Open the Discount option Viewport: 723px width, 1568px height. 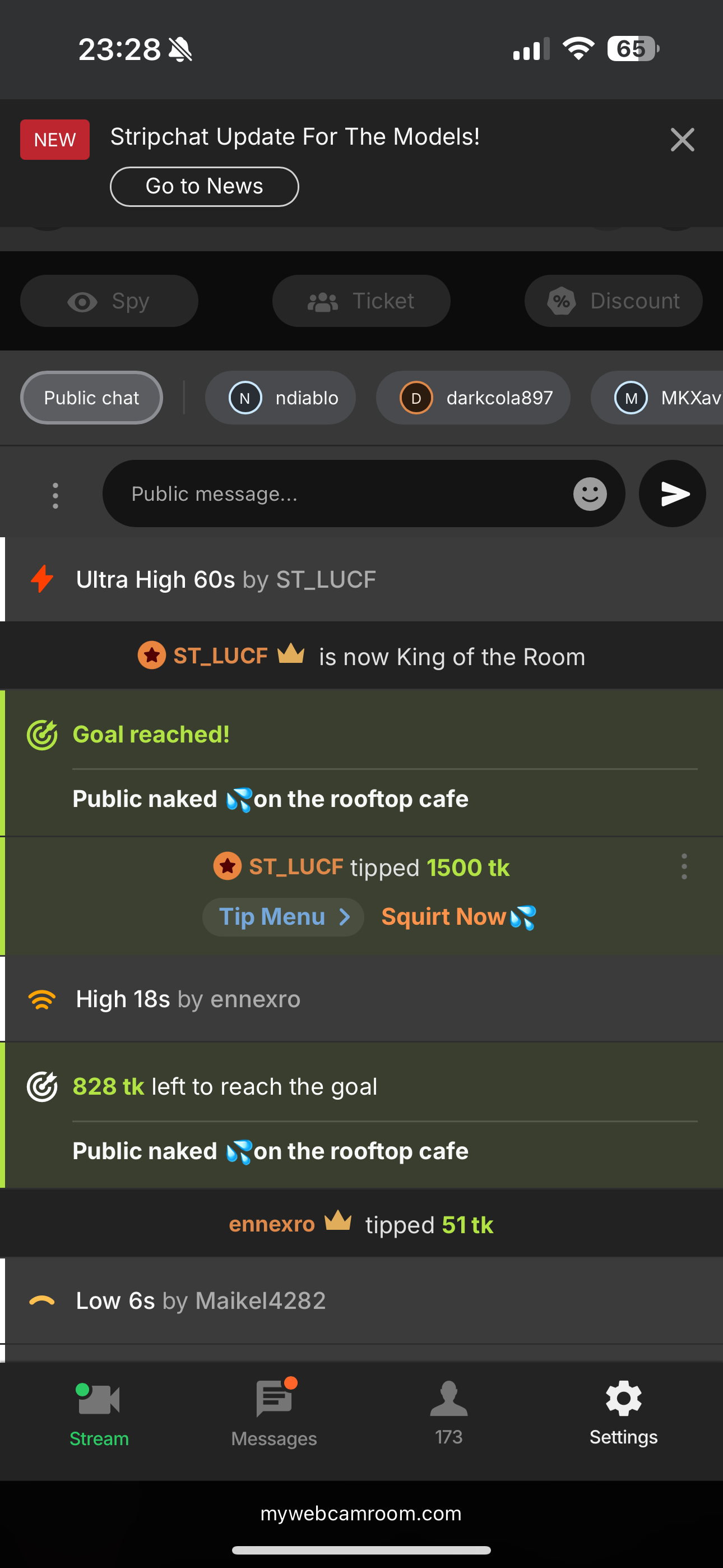point(613,301)
